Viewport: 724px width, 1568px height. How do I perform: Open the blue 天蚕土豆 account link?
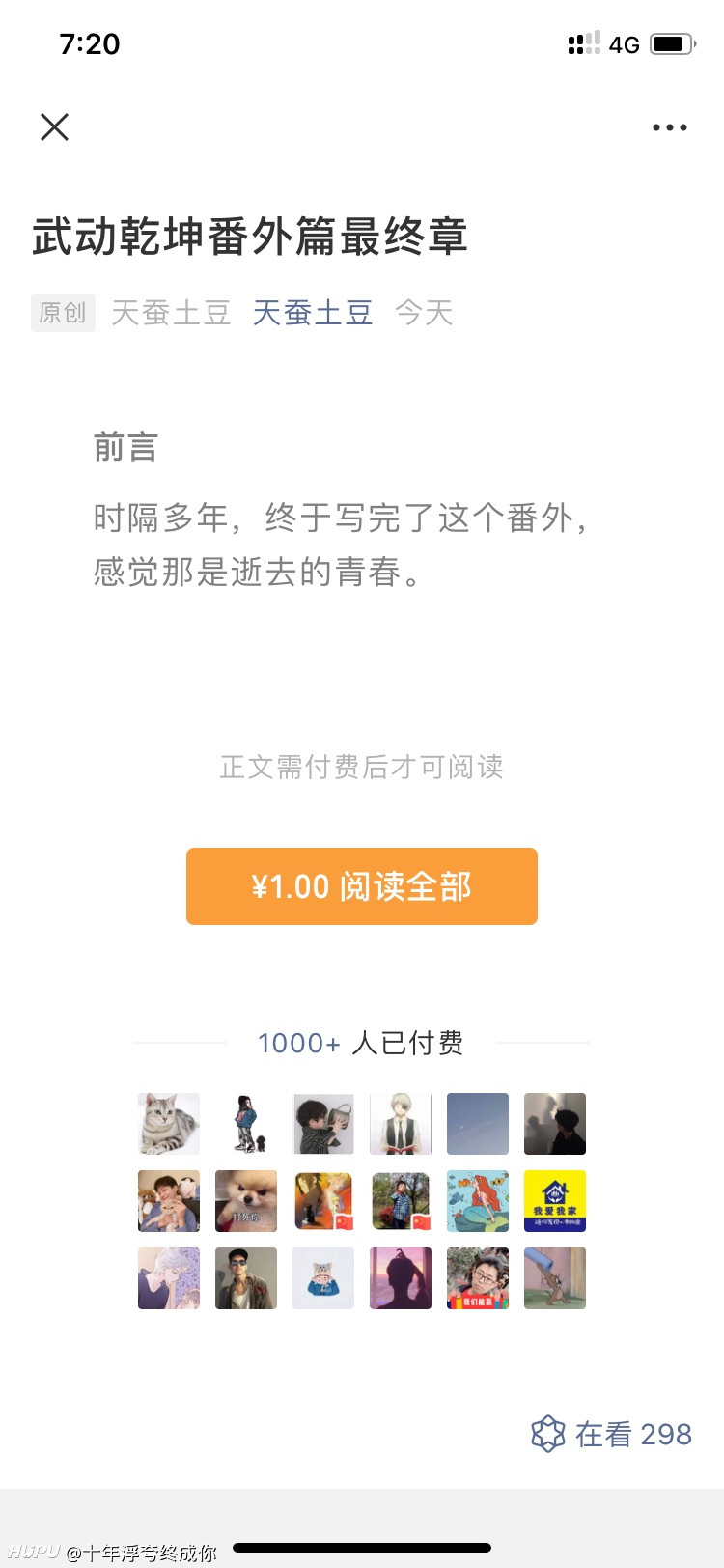click(313, 313)
